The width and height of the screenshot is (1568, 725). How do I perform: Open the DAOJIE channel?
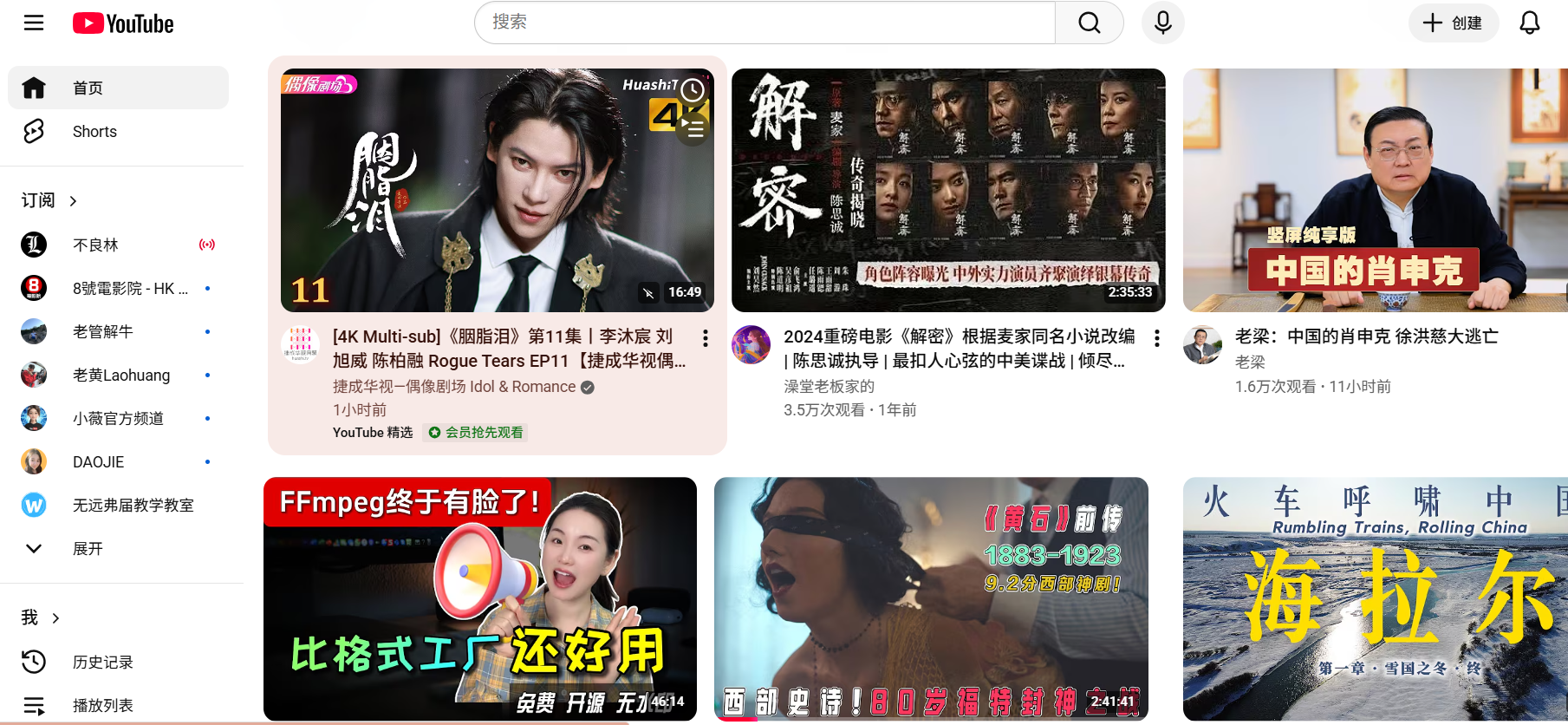(98, 462)
